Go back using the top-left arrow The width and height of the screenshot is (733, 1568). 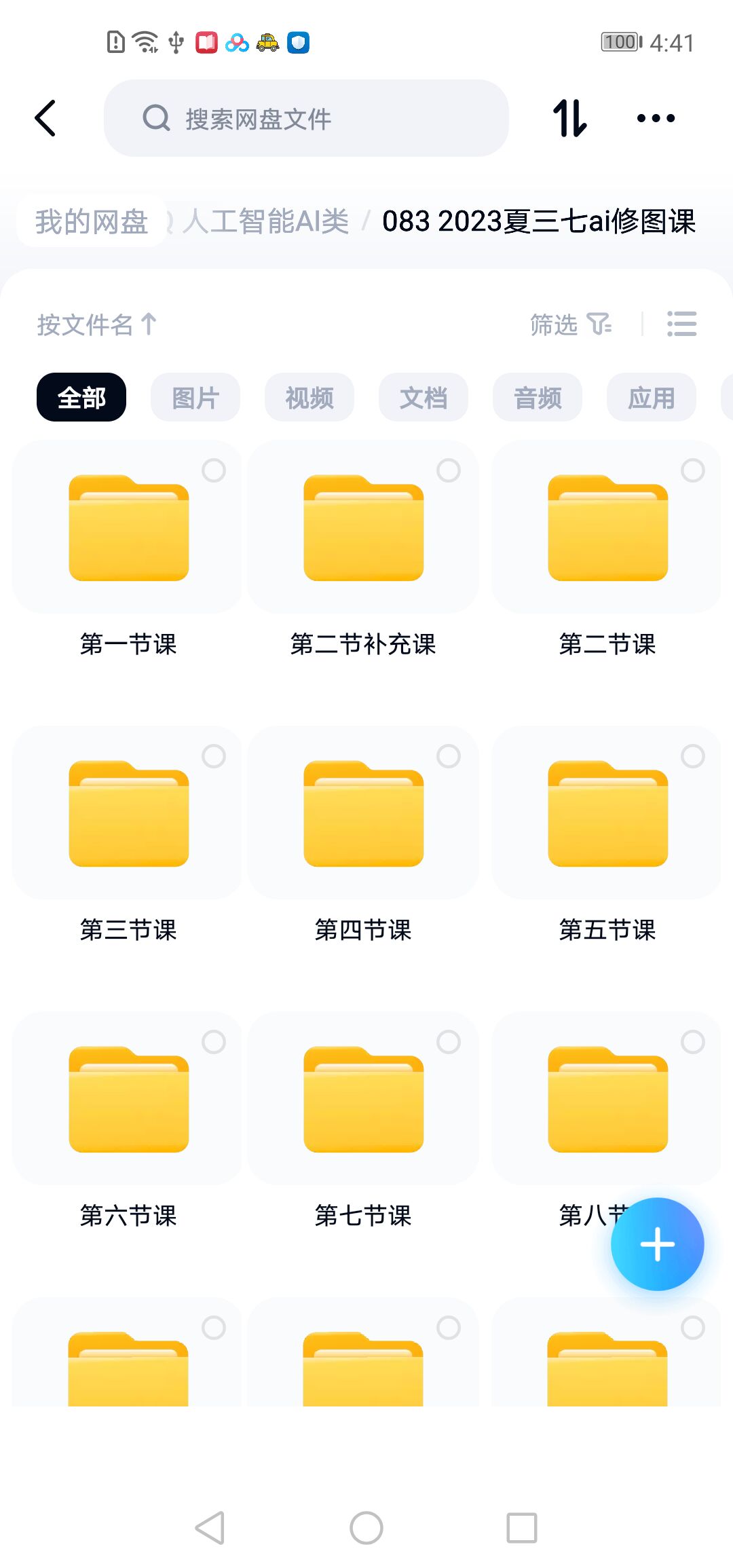(x=45, y=119)
